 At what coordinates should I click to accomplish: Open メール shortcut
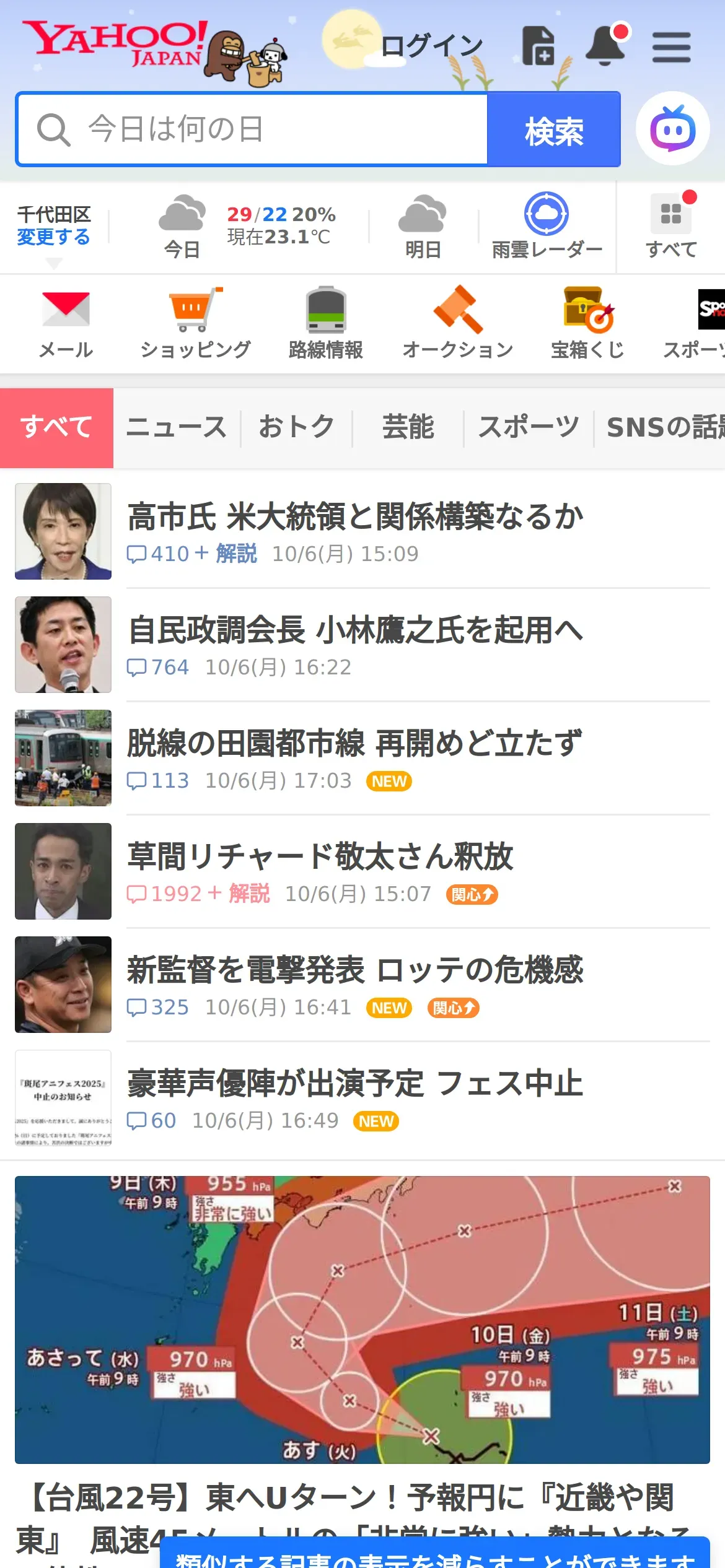coord(66,323)
